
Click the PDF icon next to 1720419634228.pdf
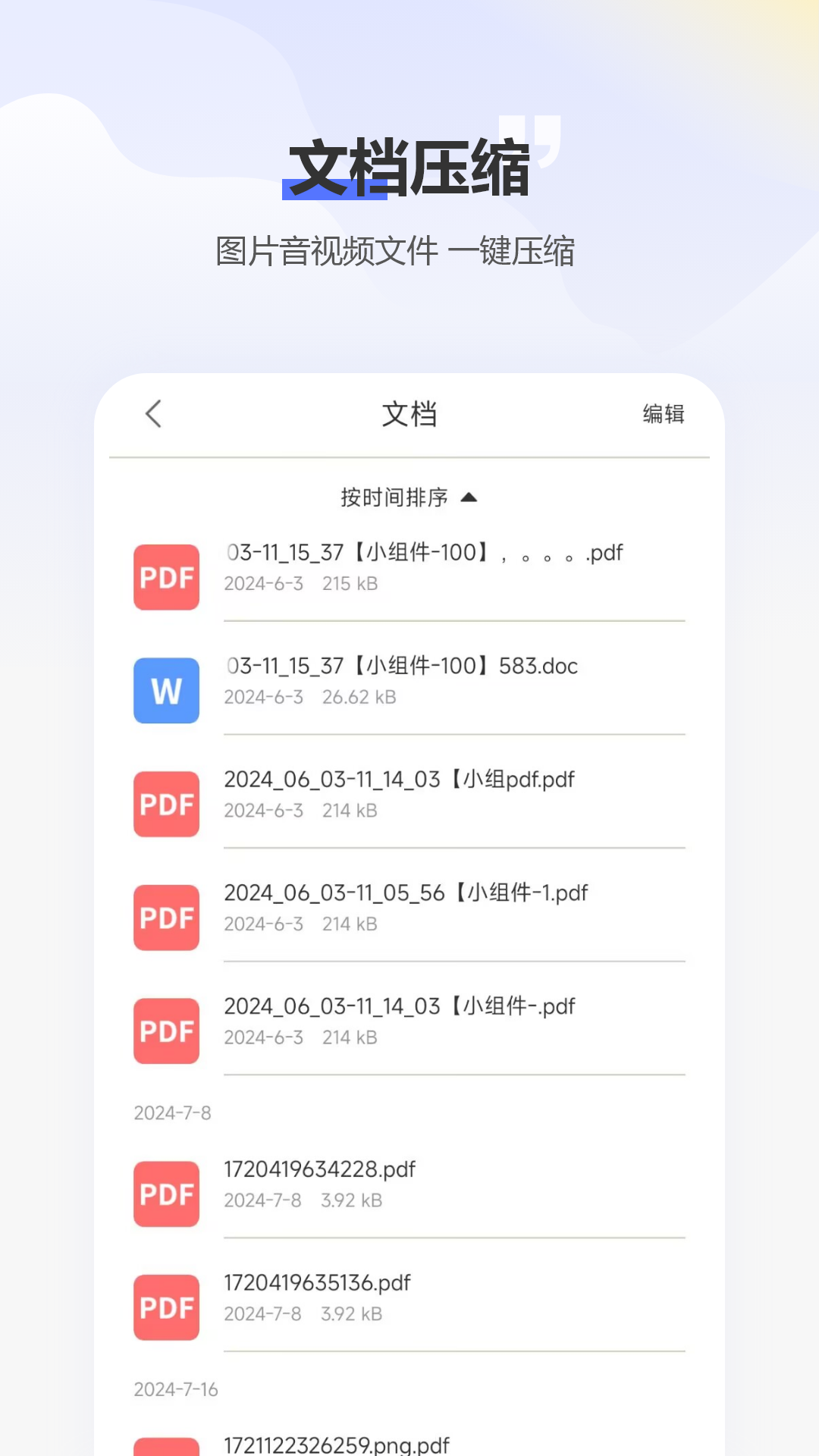point(166,1194)
